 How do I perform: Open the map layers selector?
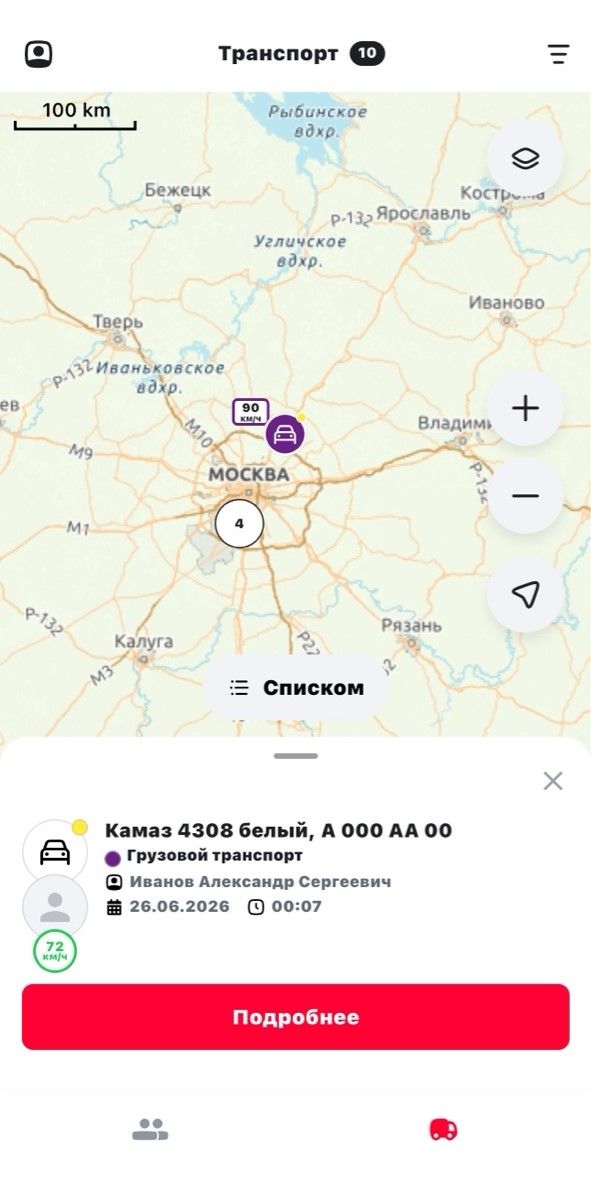click(525, 158)
